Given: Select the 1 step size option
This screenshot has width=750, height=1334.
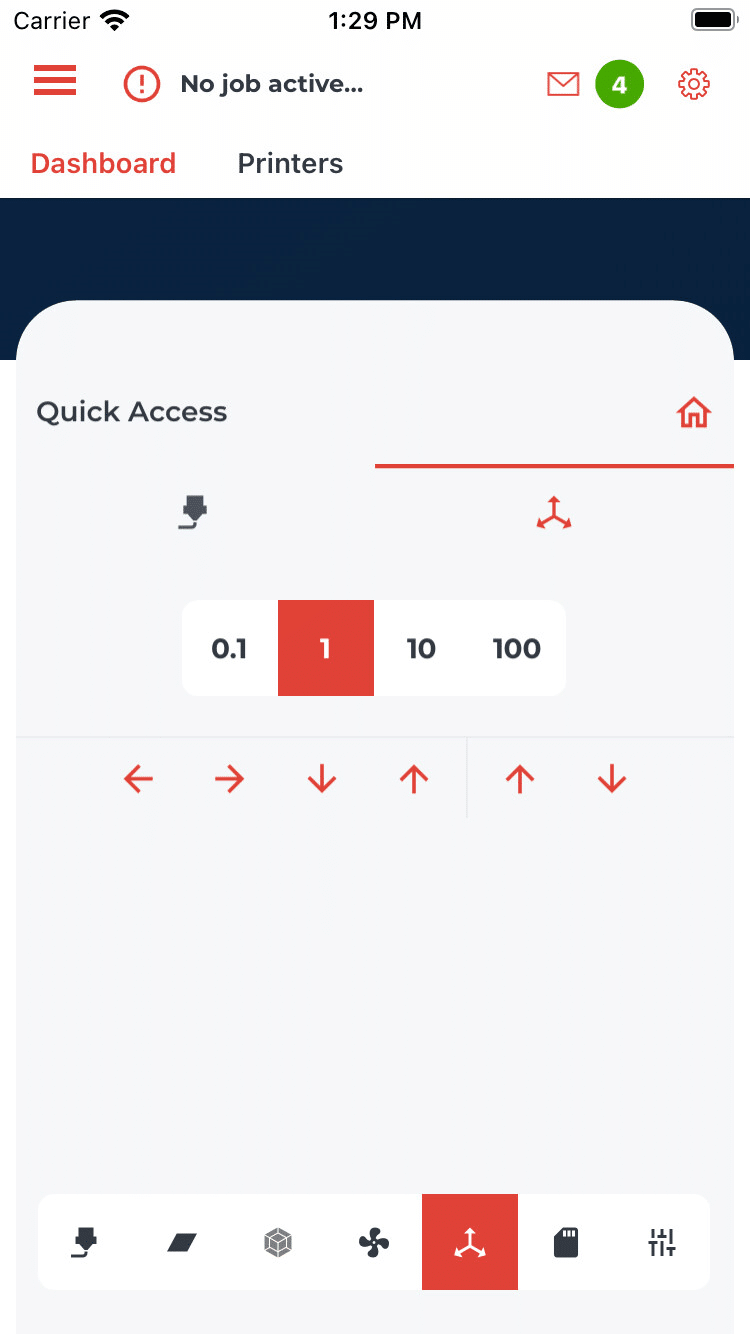Looking at the screenshot, I should (x=325, y=648).
